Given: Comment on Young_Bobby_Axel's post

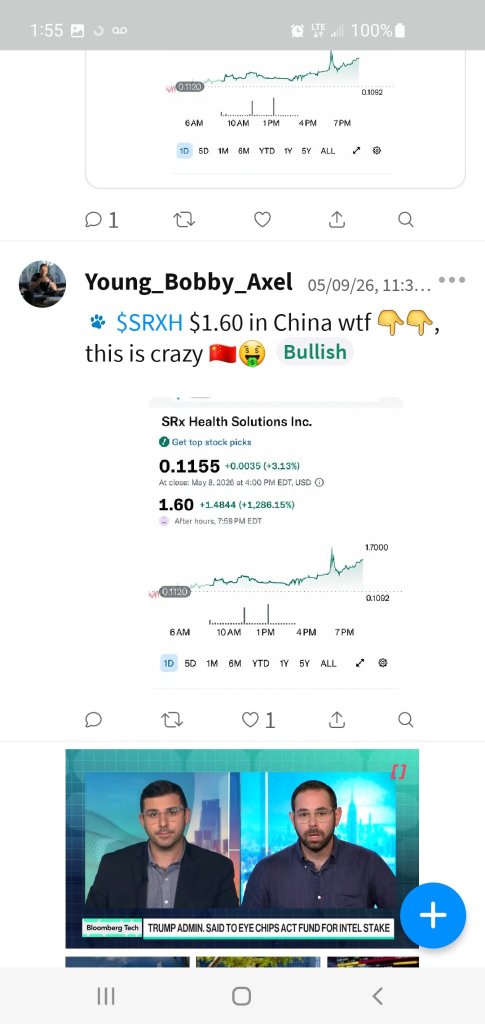Looking at the screenshot, I should [93, 720].
